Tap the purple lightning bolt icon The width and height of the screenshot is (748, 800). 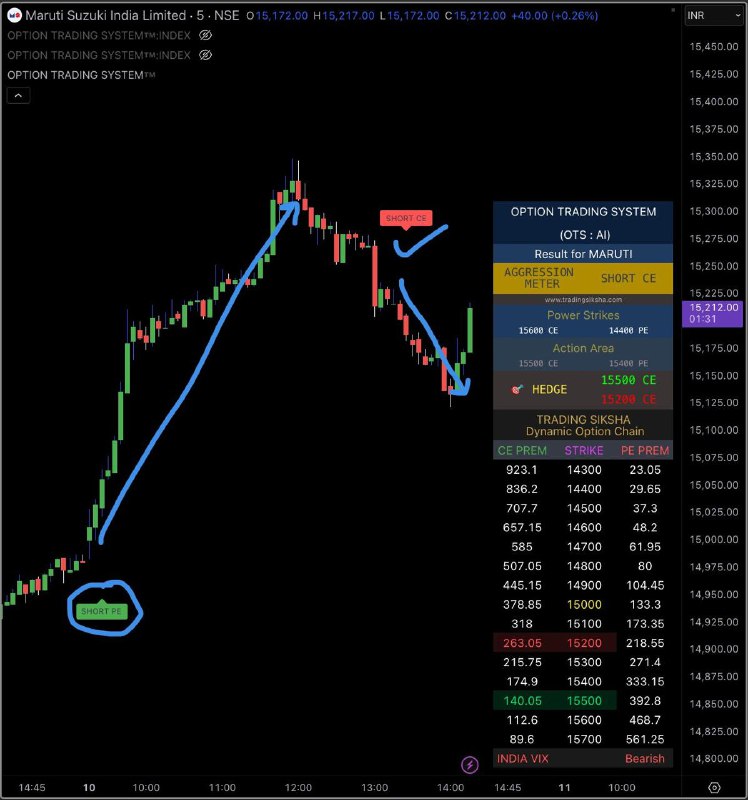[x=470, y=765]
